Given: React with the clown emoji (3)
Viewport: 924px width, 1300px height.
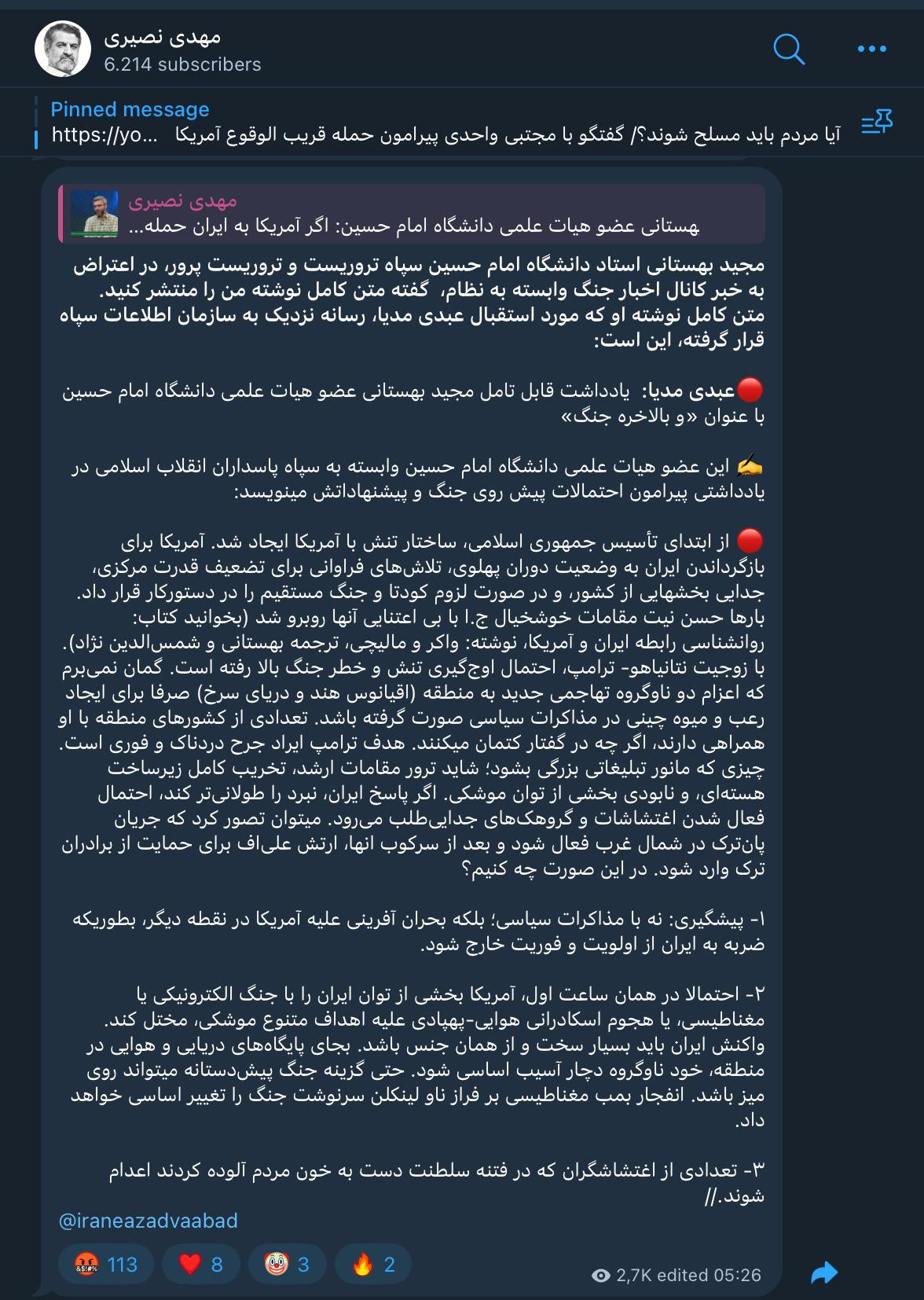Looking at the screenshot, I should point(287,1265).
